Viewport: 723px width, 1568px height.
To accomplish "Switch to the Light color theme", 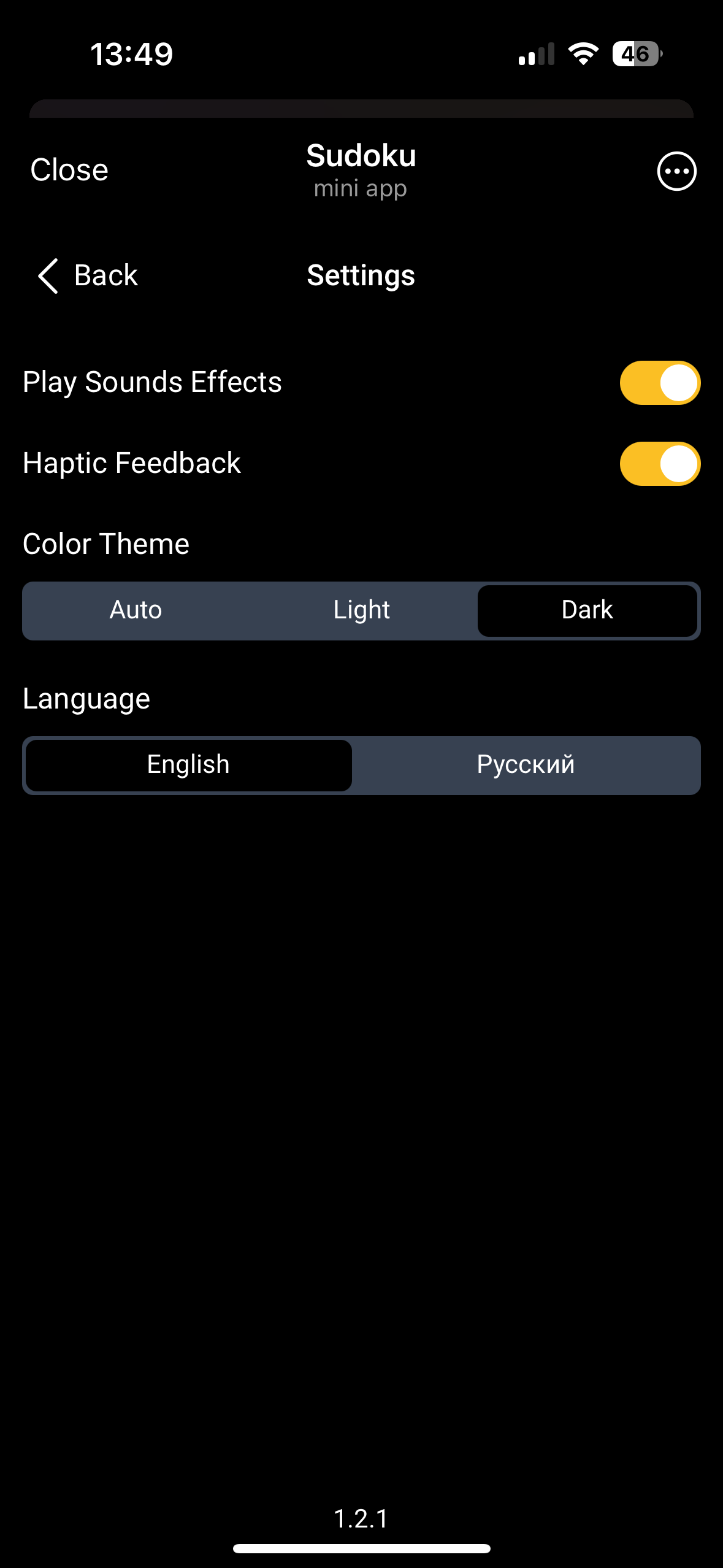I will click(x=361, y=610).
